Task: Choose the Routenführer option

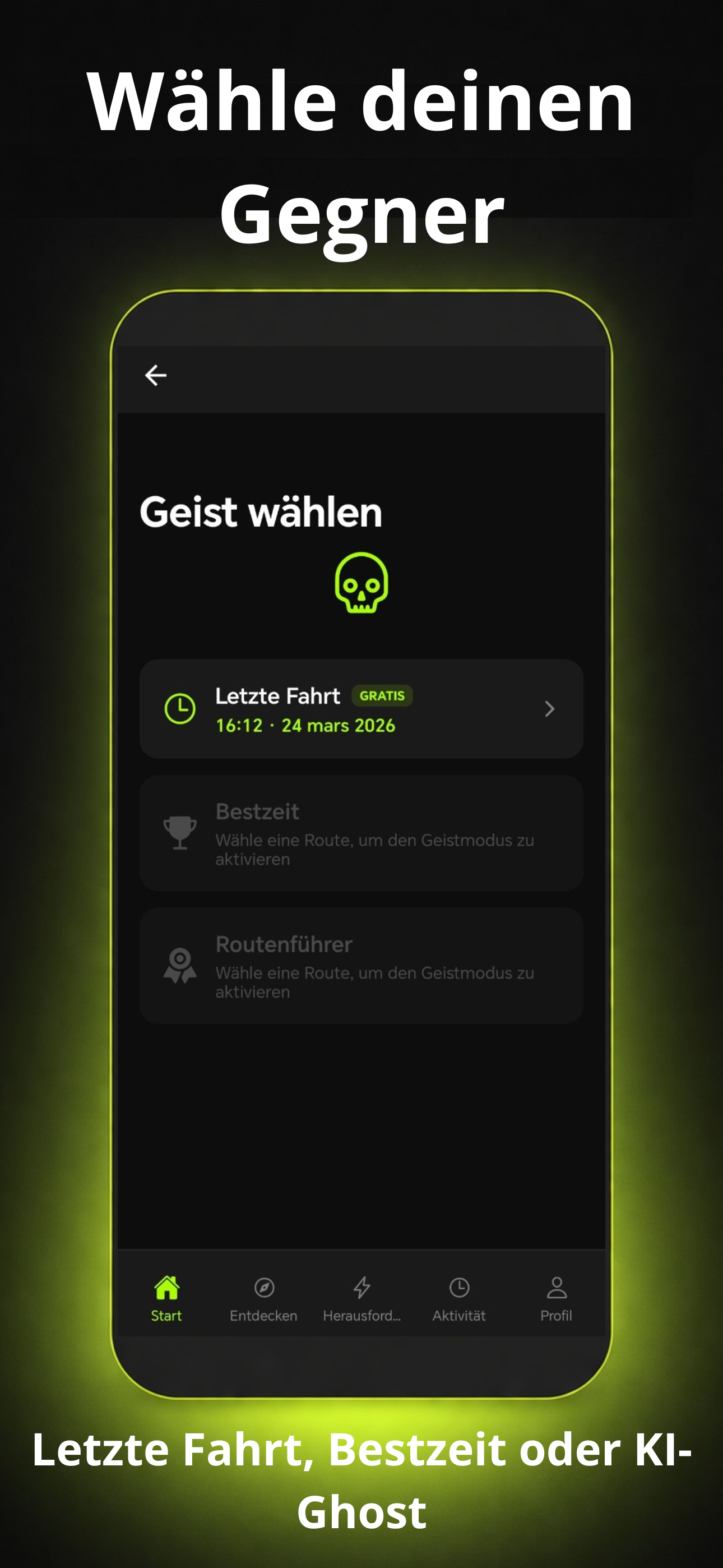Action: click(x=361, y=966)
